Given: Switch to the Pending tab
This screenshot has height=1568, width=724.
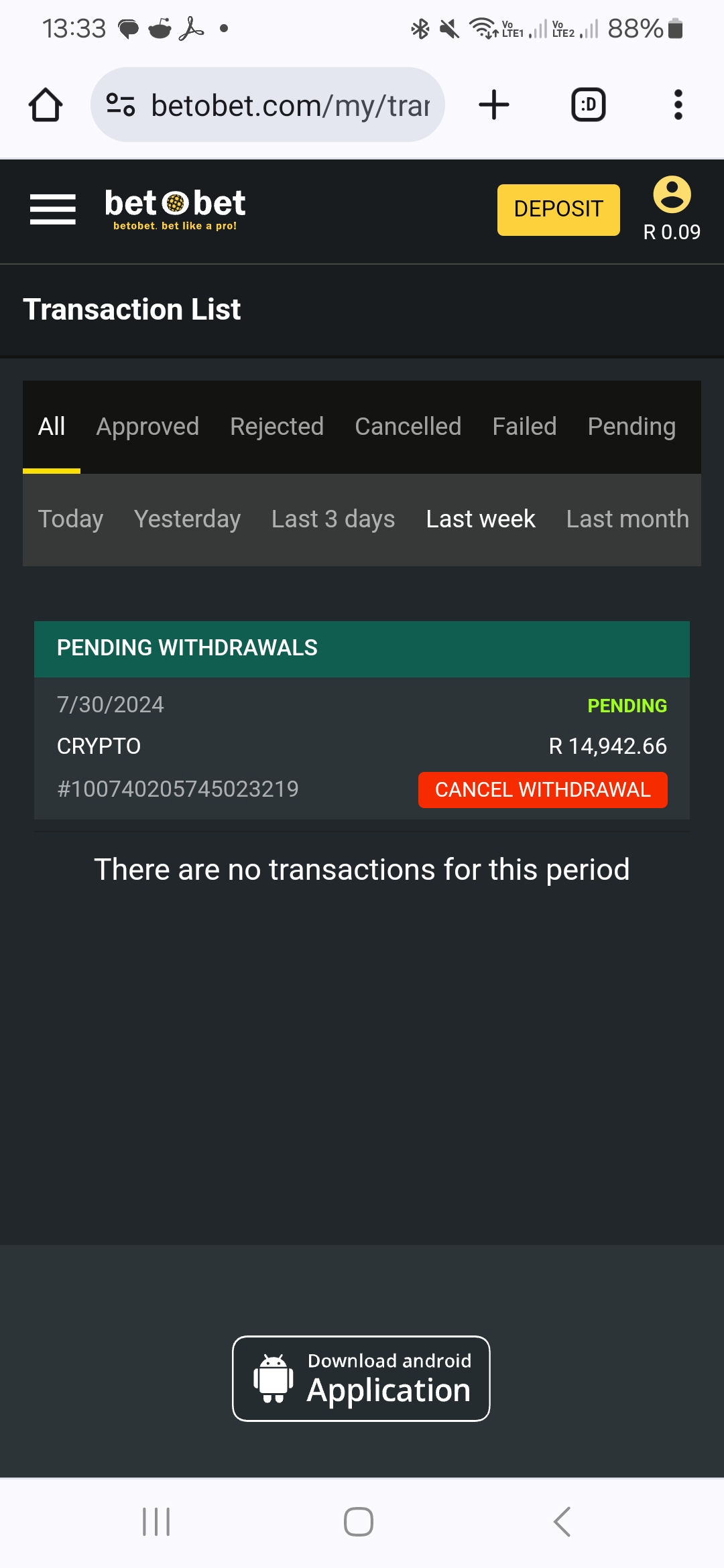Looking at the screenshot, I should (631, 427).
